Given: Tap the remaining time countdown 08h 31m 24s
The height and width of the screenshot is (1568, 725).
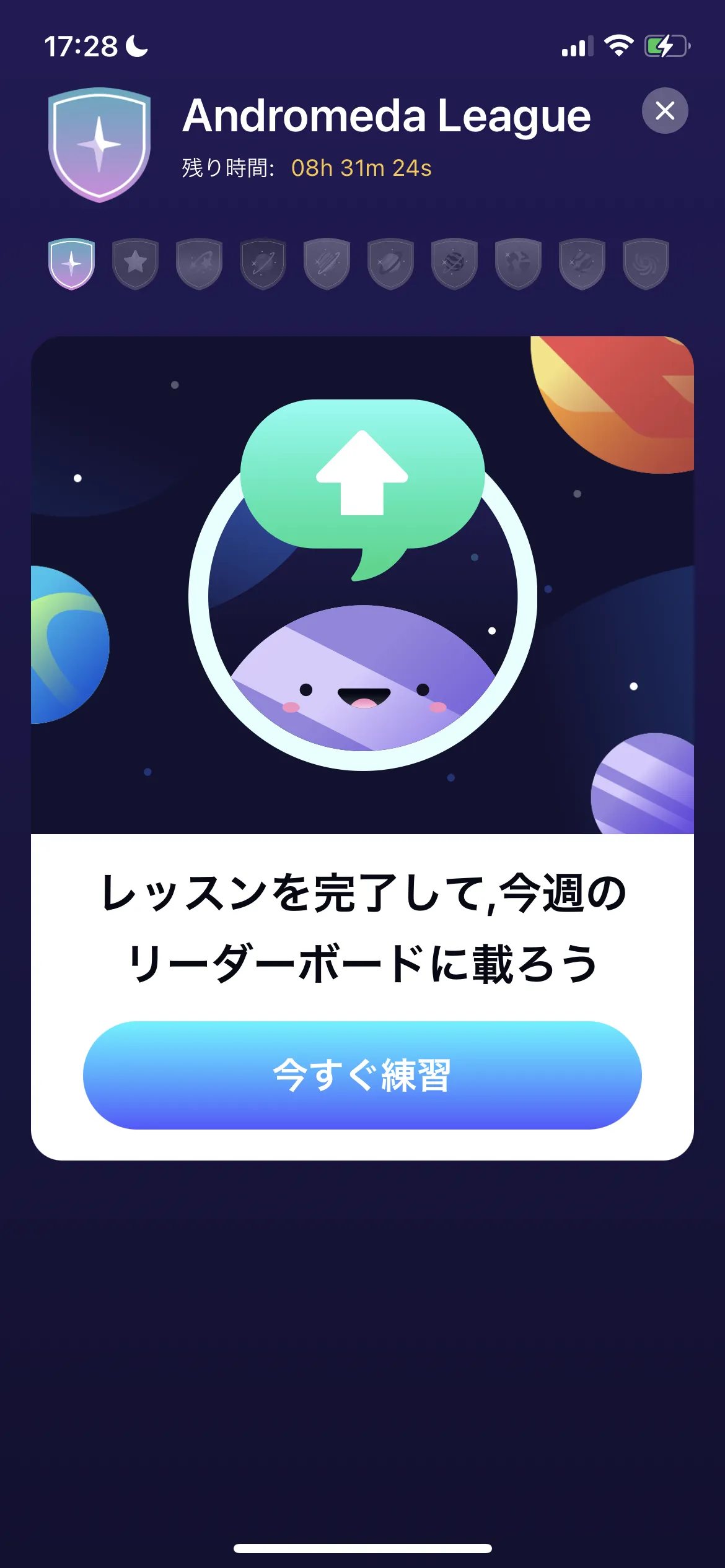Looking at the screenshot, I should click(x=361, y=167).
